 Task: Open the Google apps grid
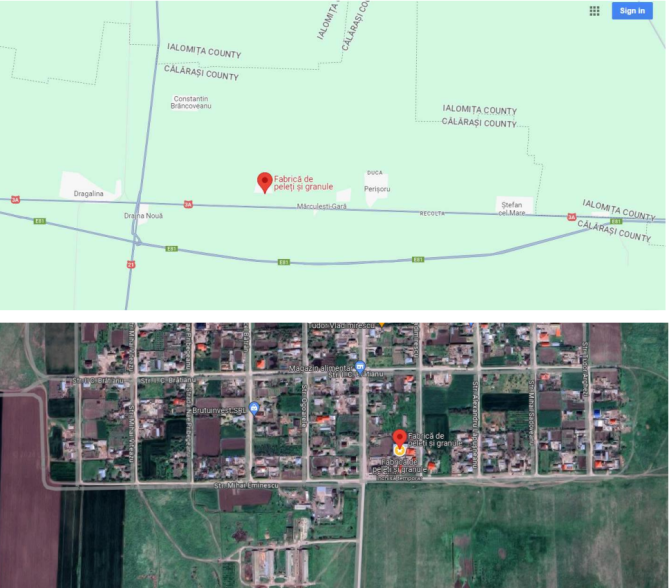(x=595, y=11)
